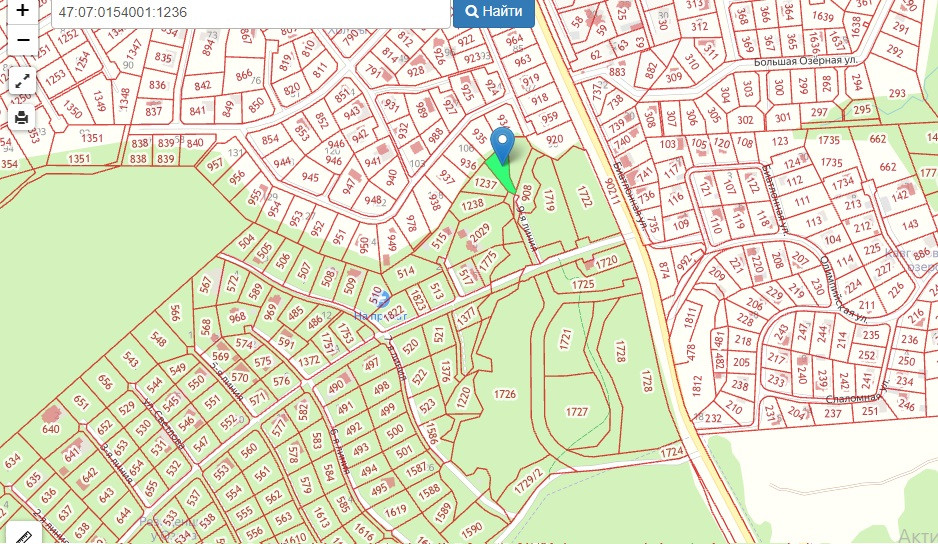The width and height of the screenshot is (938, 544).
Task: Focus the cadastral number search field
Action: (248, 13)
